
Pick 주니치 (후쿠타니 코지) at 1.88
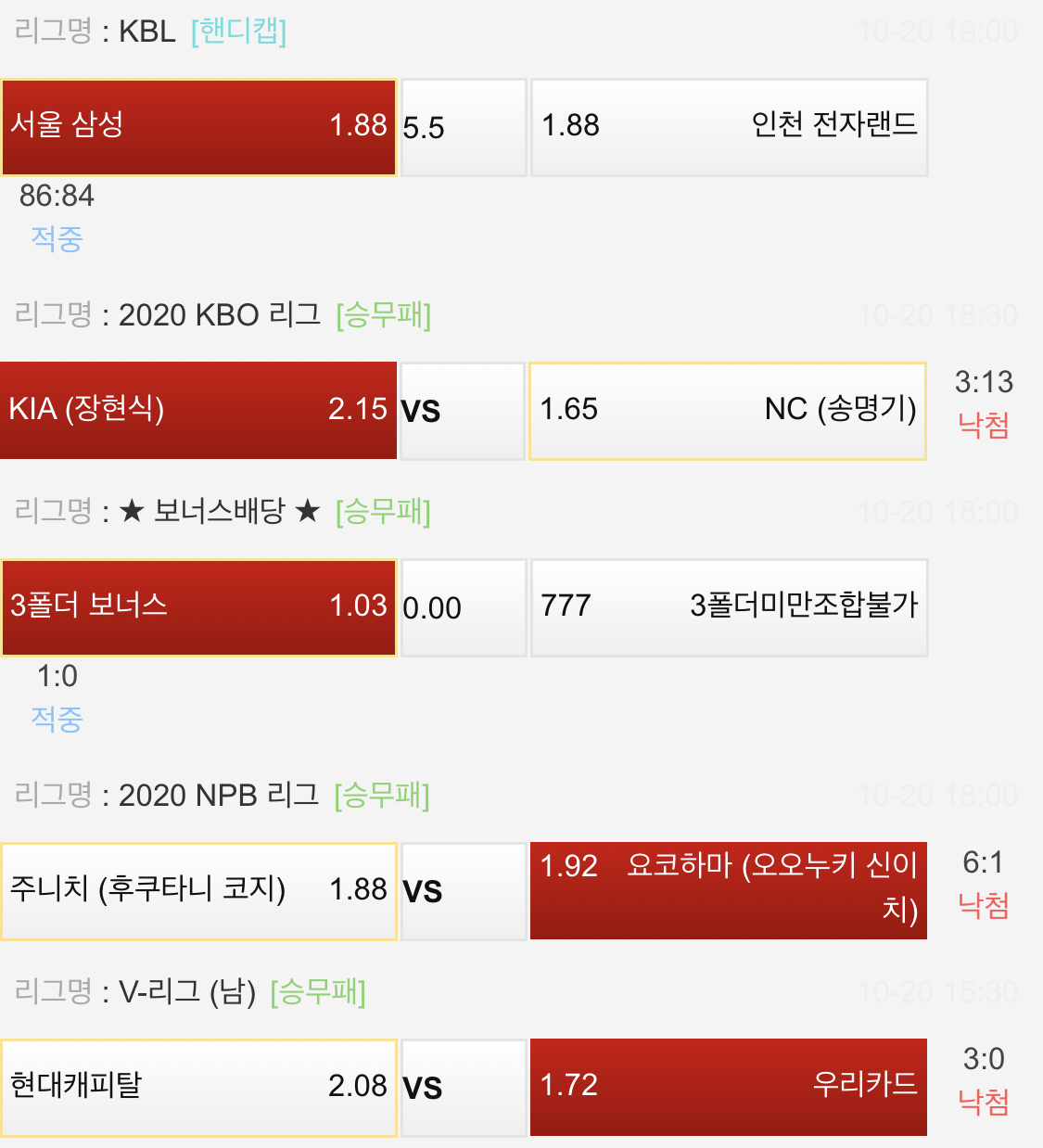click(198, 890)
